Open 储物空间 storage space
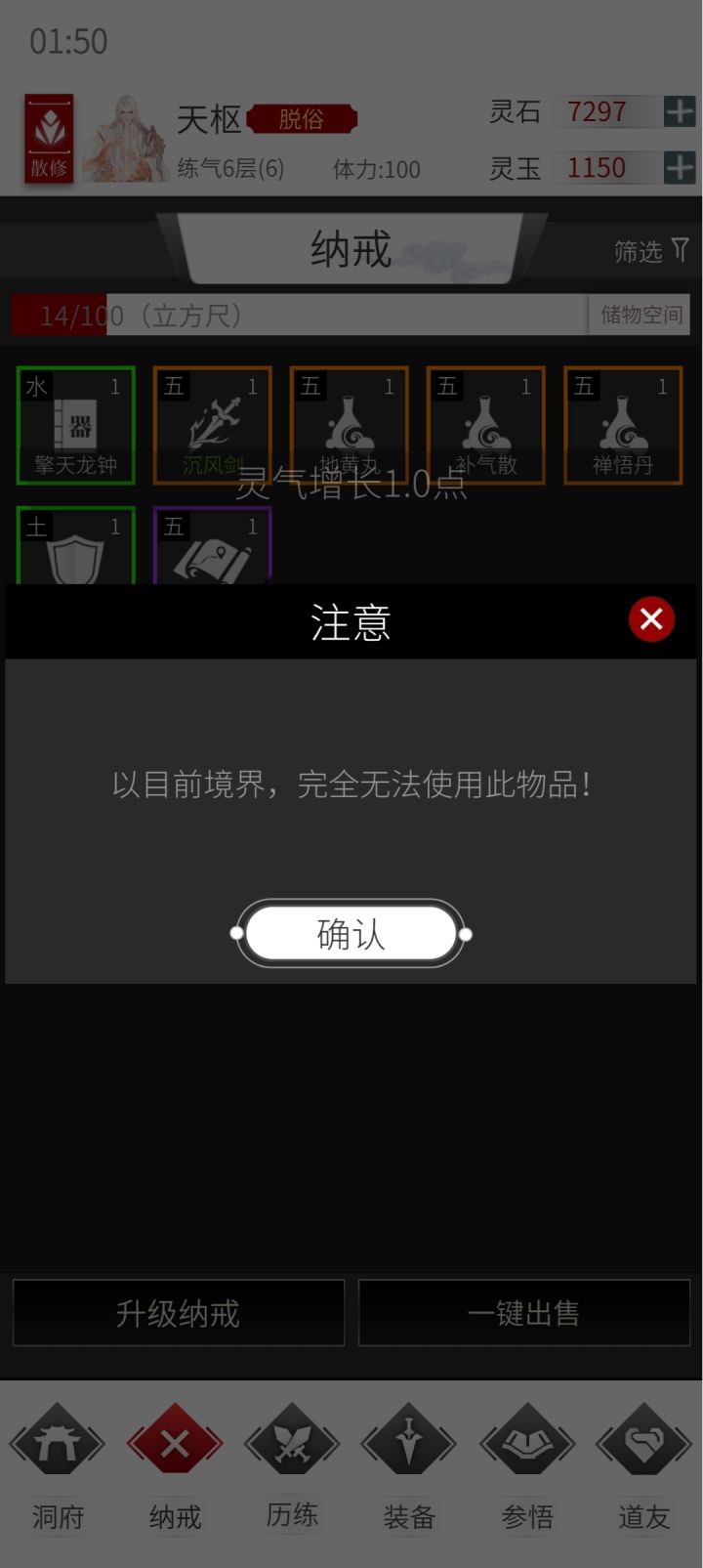 coord(640,315)
